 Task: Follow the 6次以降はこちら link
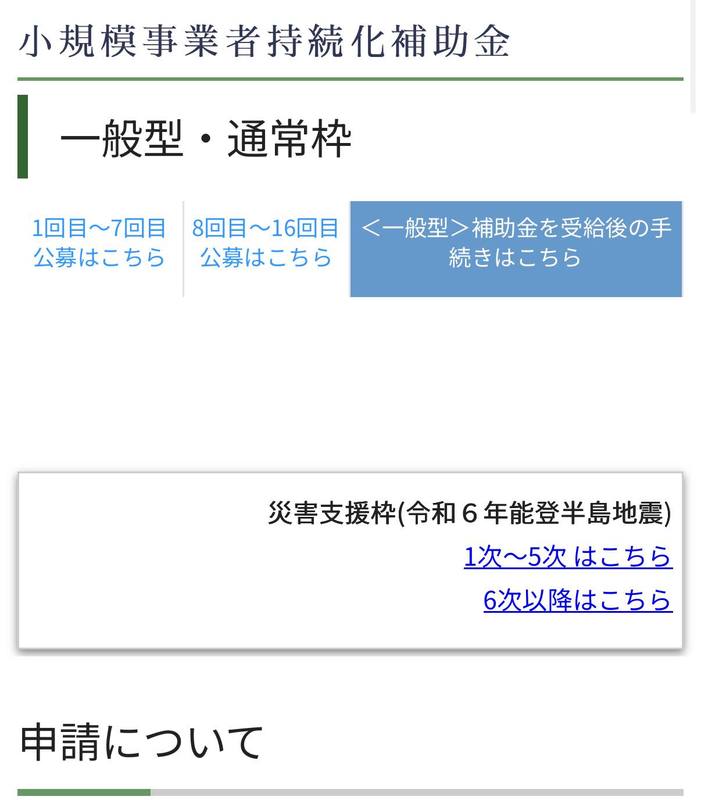click(577, 600)
